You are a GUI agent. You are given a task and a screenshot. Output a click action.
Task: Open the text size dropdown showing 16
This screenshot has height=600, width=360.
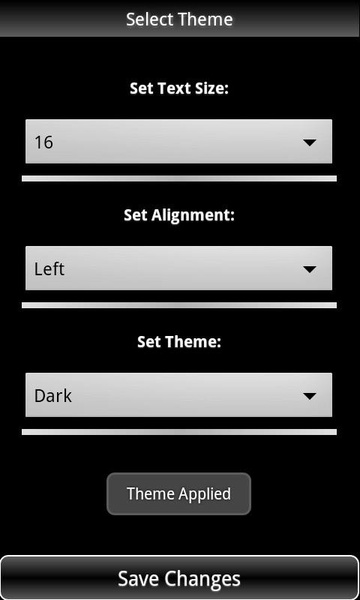click(179, 142)
